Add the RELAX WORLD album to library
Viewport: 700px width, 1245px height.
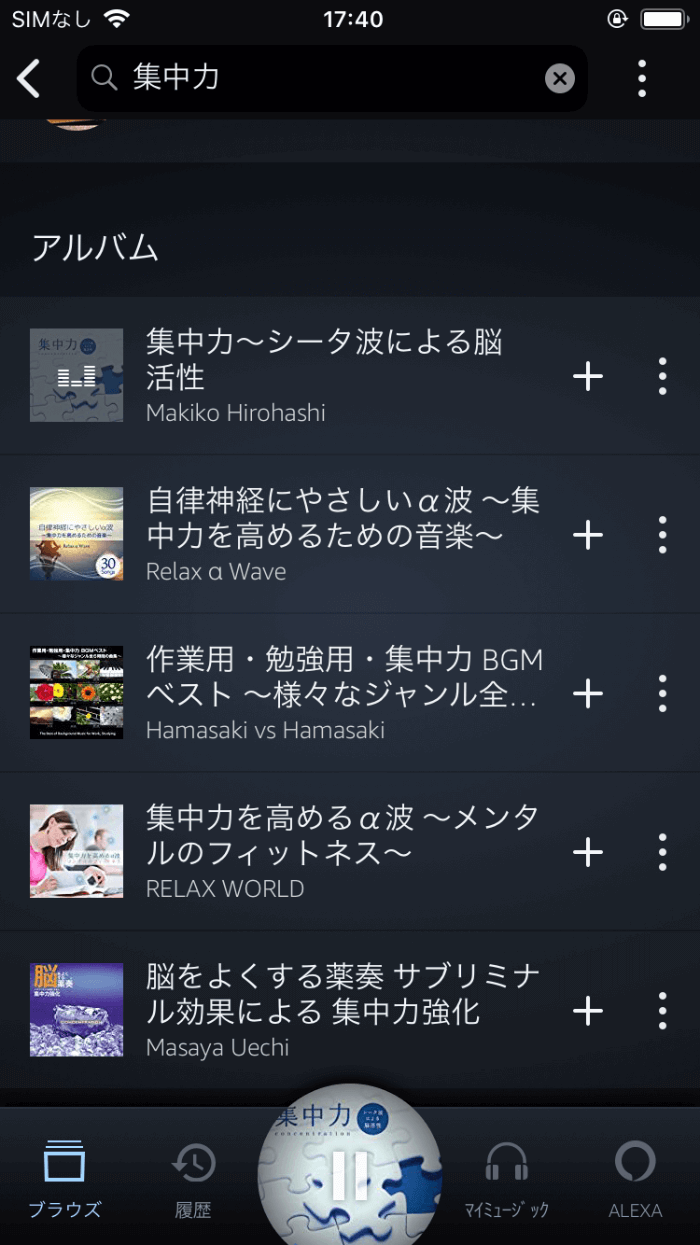[x=588, y=852]
